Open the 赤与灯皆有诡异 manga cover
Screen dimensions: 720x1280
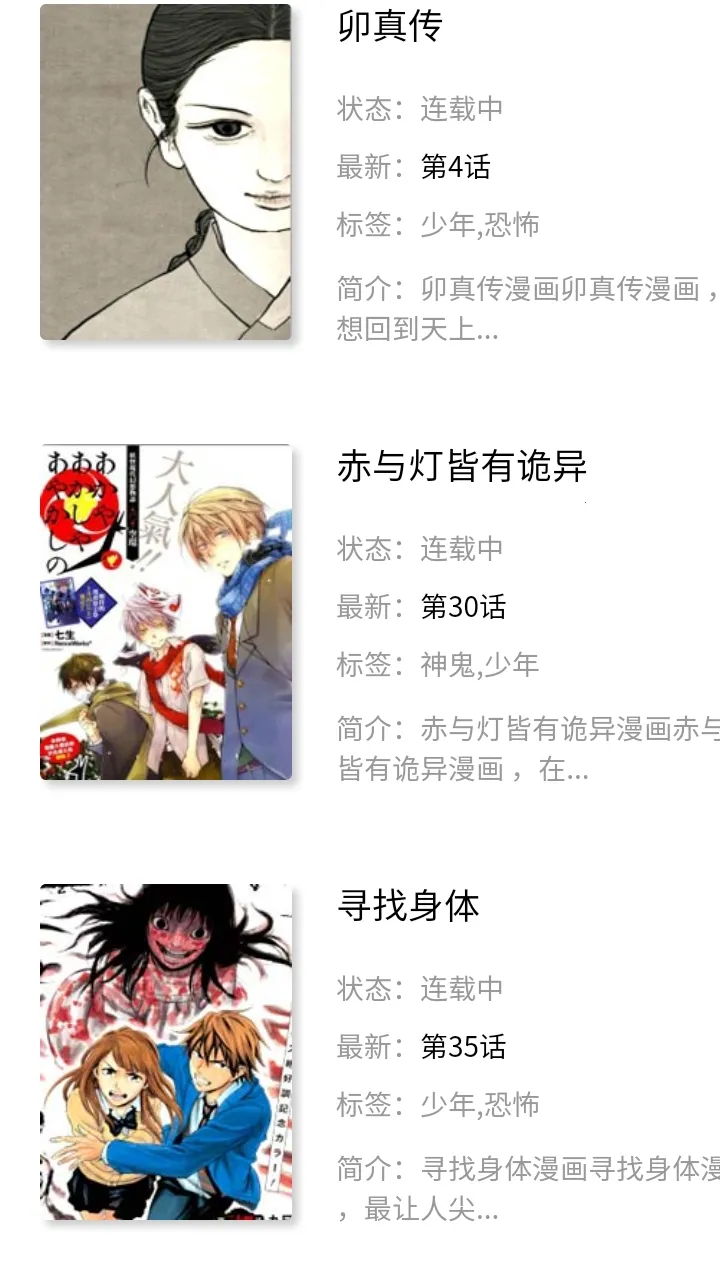[166, 612]
